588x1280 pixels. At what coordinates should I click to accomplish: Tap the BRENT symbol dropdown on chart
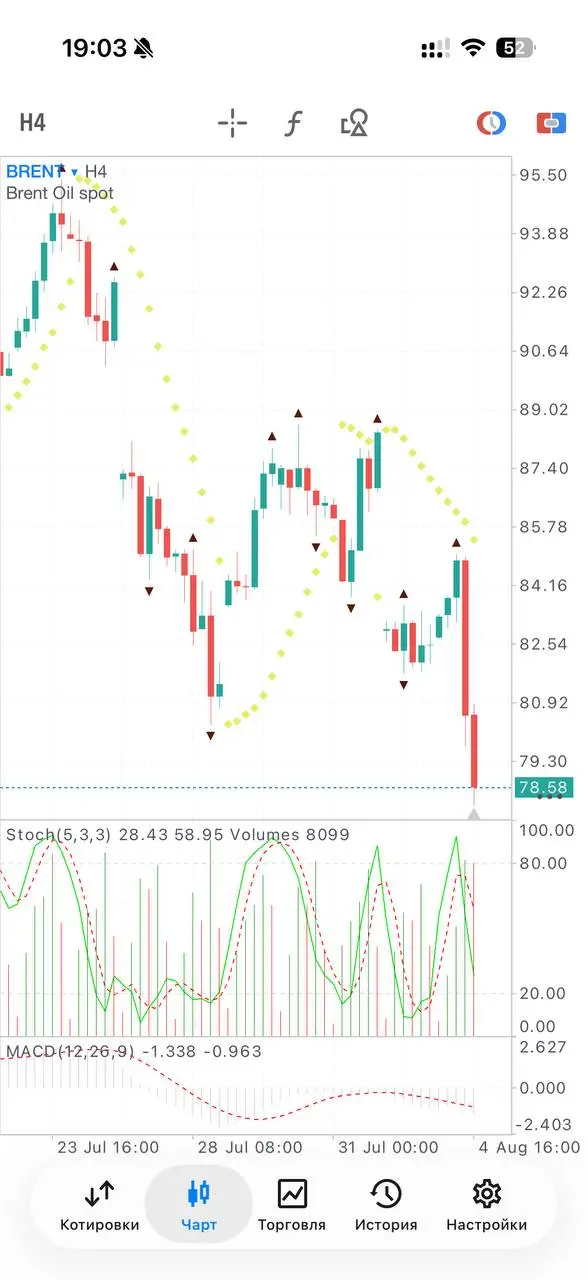pyautogui.click(x=41, y=171)
